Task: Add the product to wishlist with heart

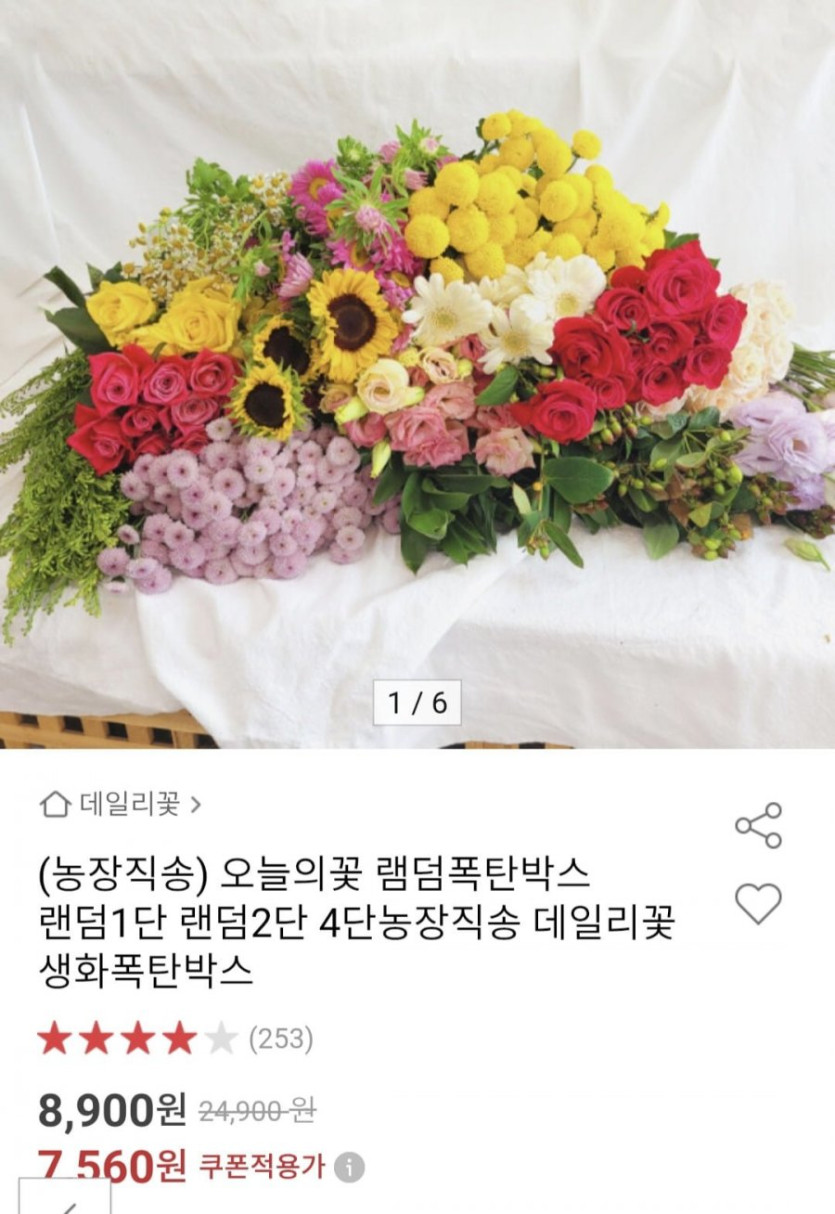Action: click(758, 903)
